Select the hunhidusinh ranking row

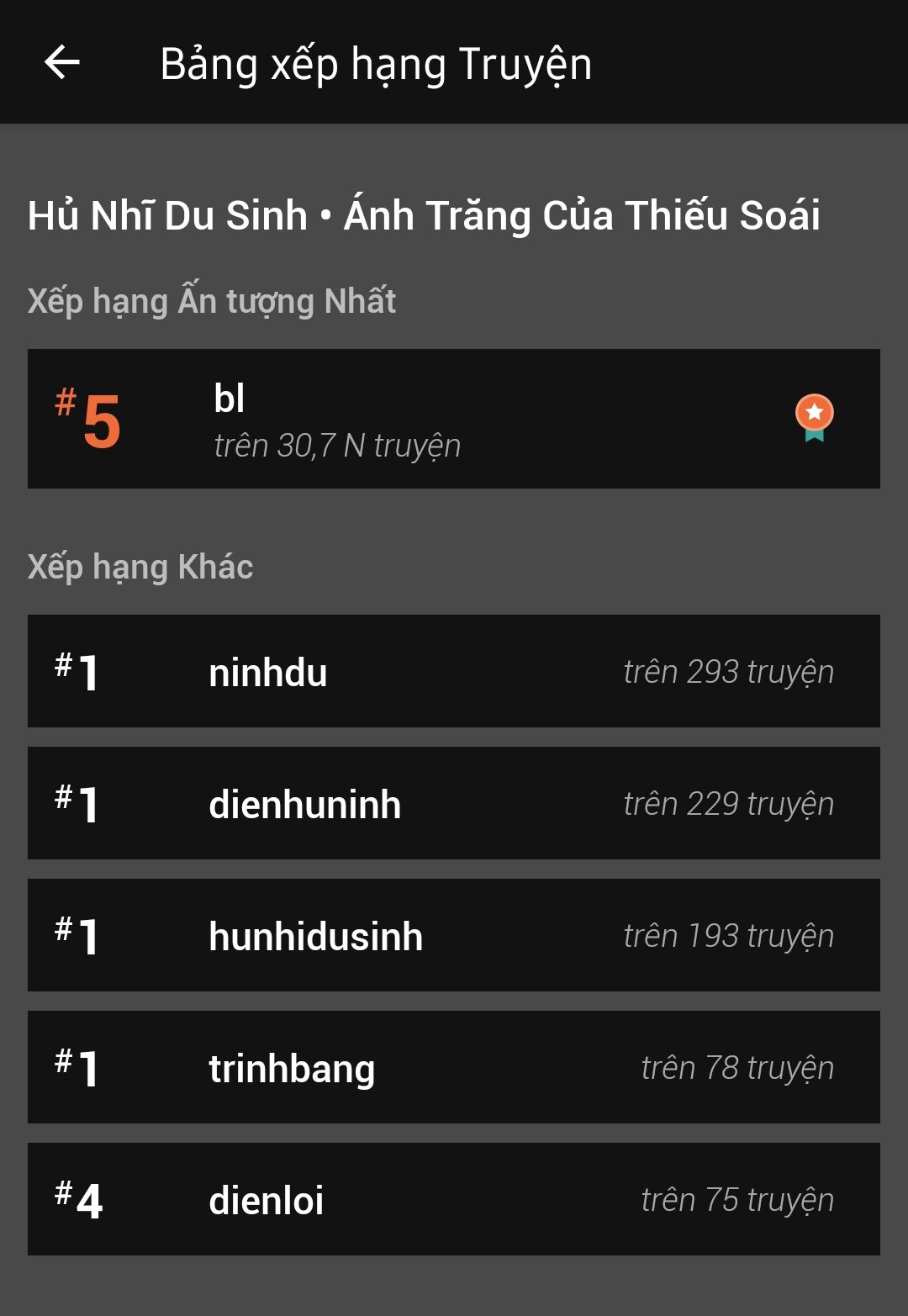pos(453,935)
